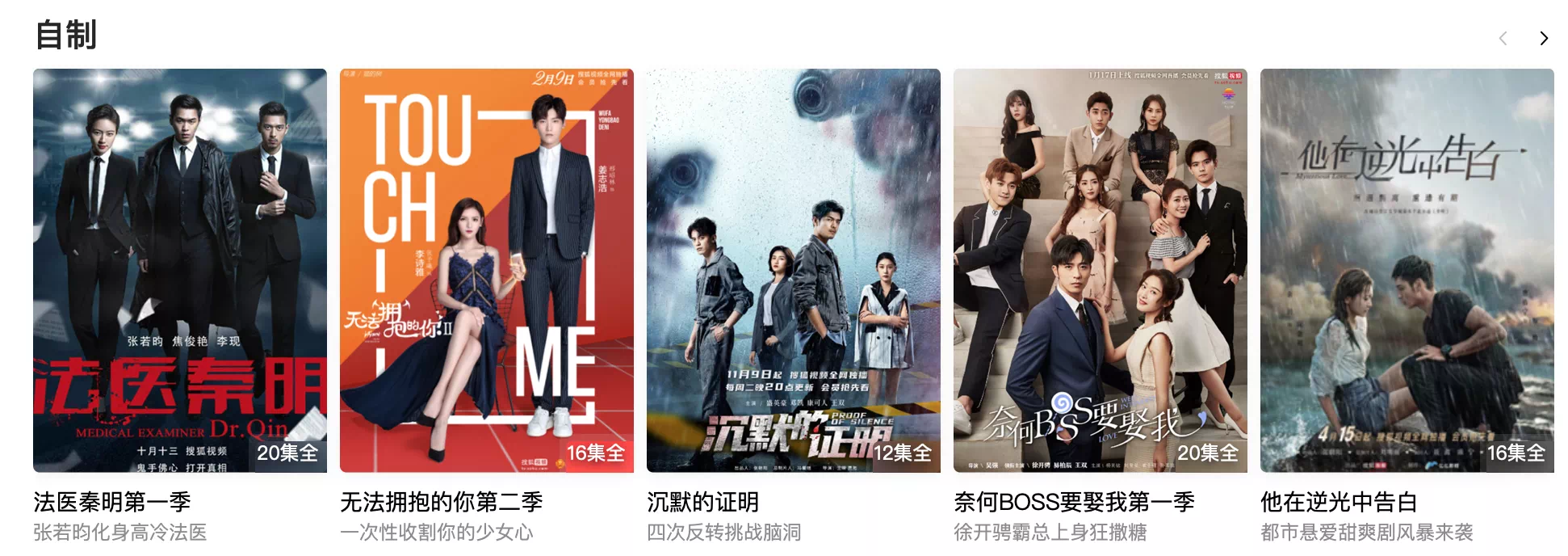The height and width of the screenshot is (556, 1568).
Task: Open 他在逆光中告白 poster
Action: click(1407, 270)
